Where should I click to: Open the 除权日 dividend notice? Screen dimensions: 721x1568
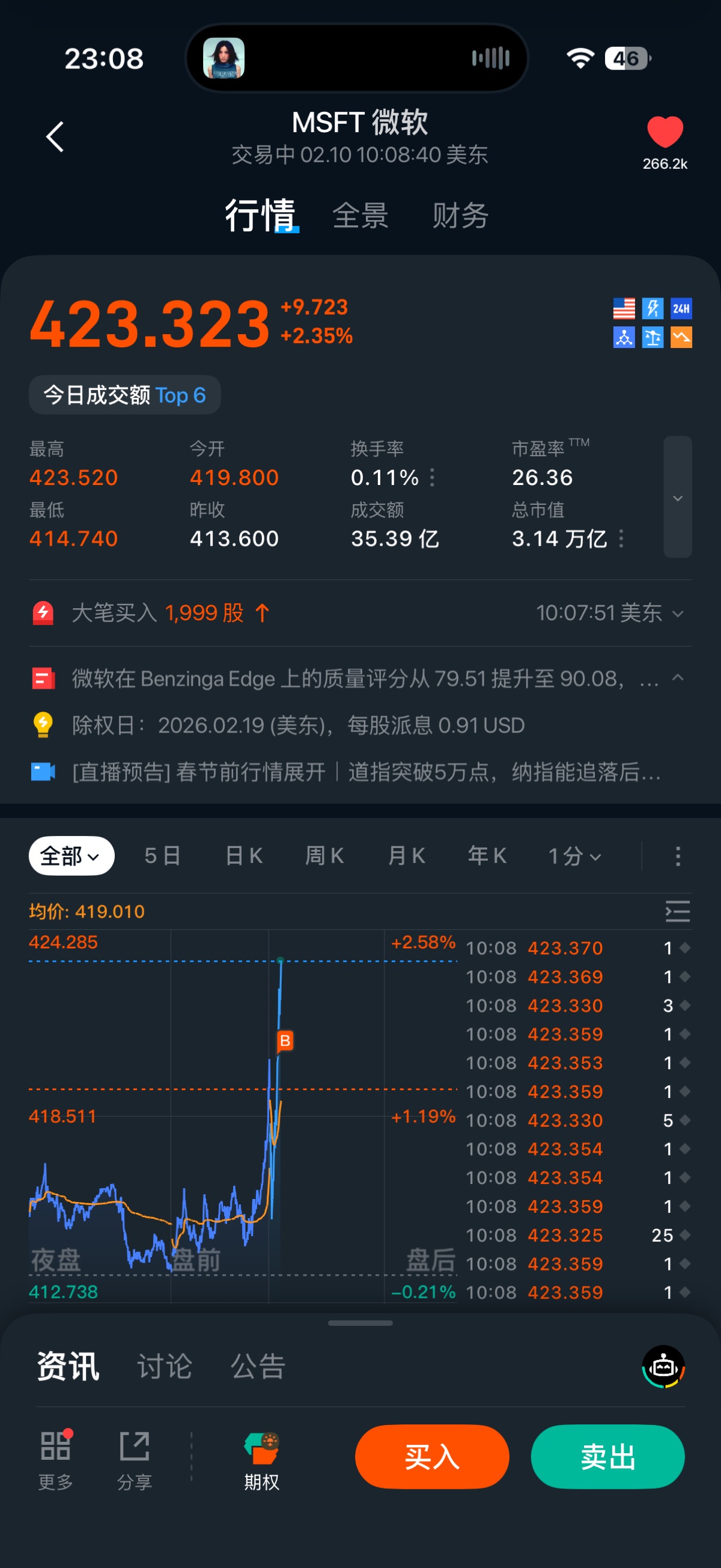pyautogui.click(x=298, y=725)
